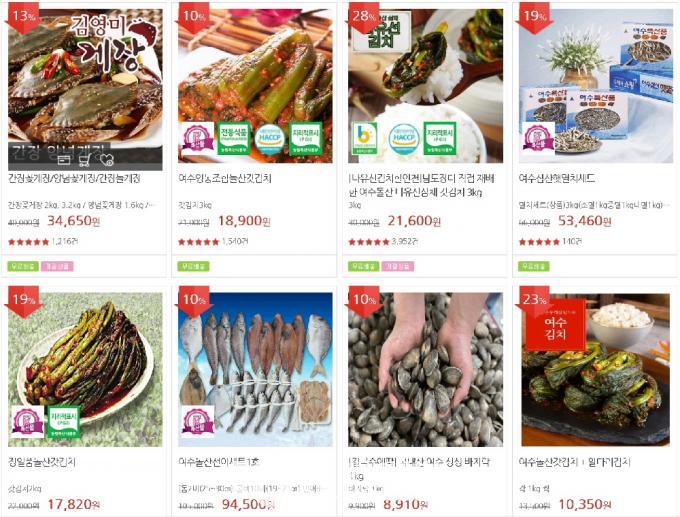Open the 장일품돌산갓김치 product for 17,820원
Screen dimensions: 680x517
coord(85,370)
